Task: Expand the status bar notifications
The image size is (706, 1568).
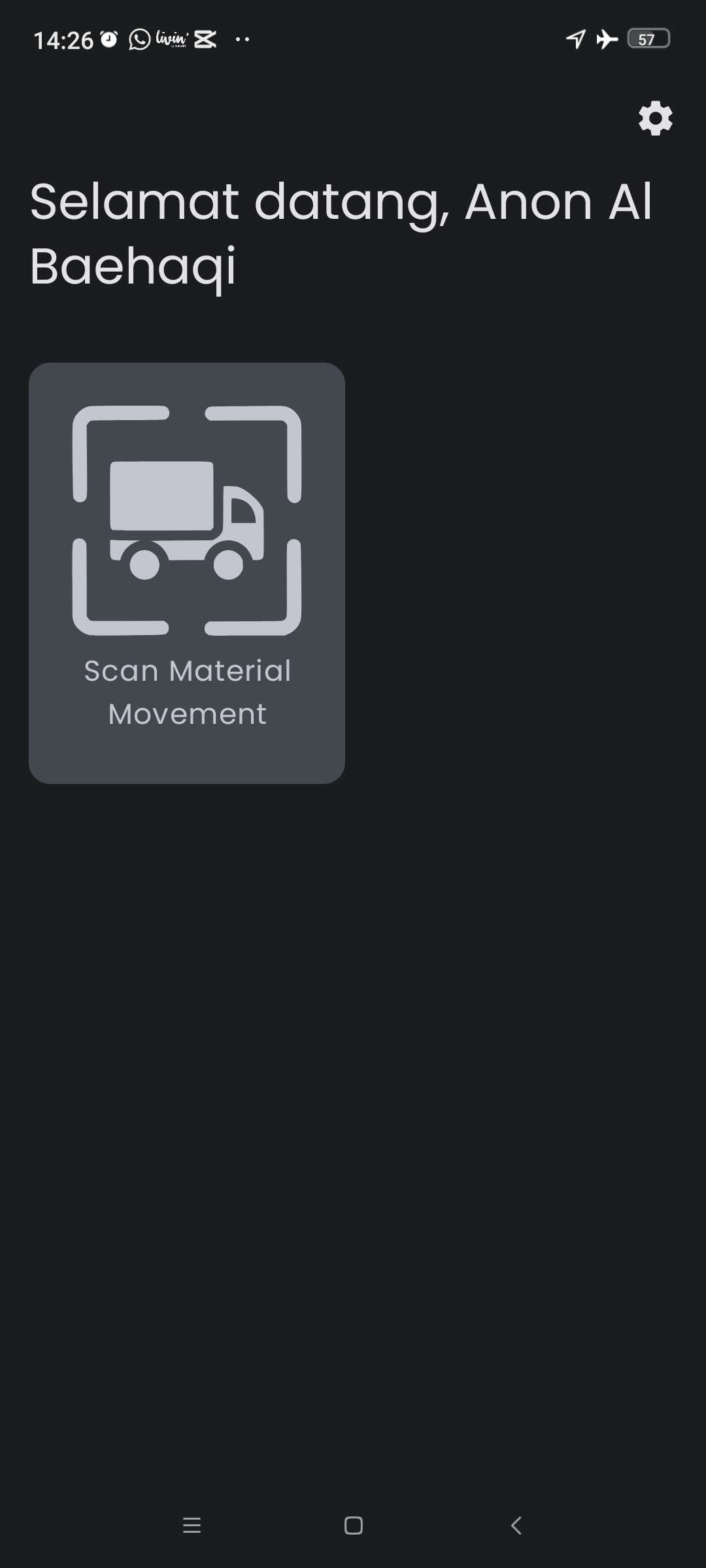Action: coord(353,39)
